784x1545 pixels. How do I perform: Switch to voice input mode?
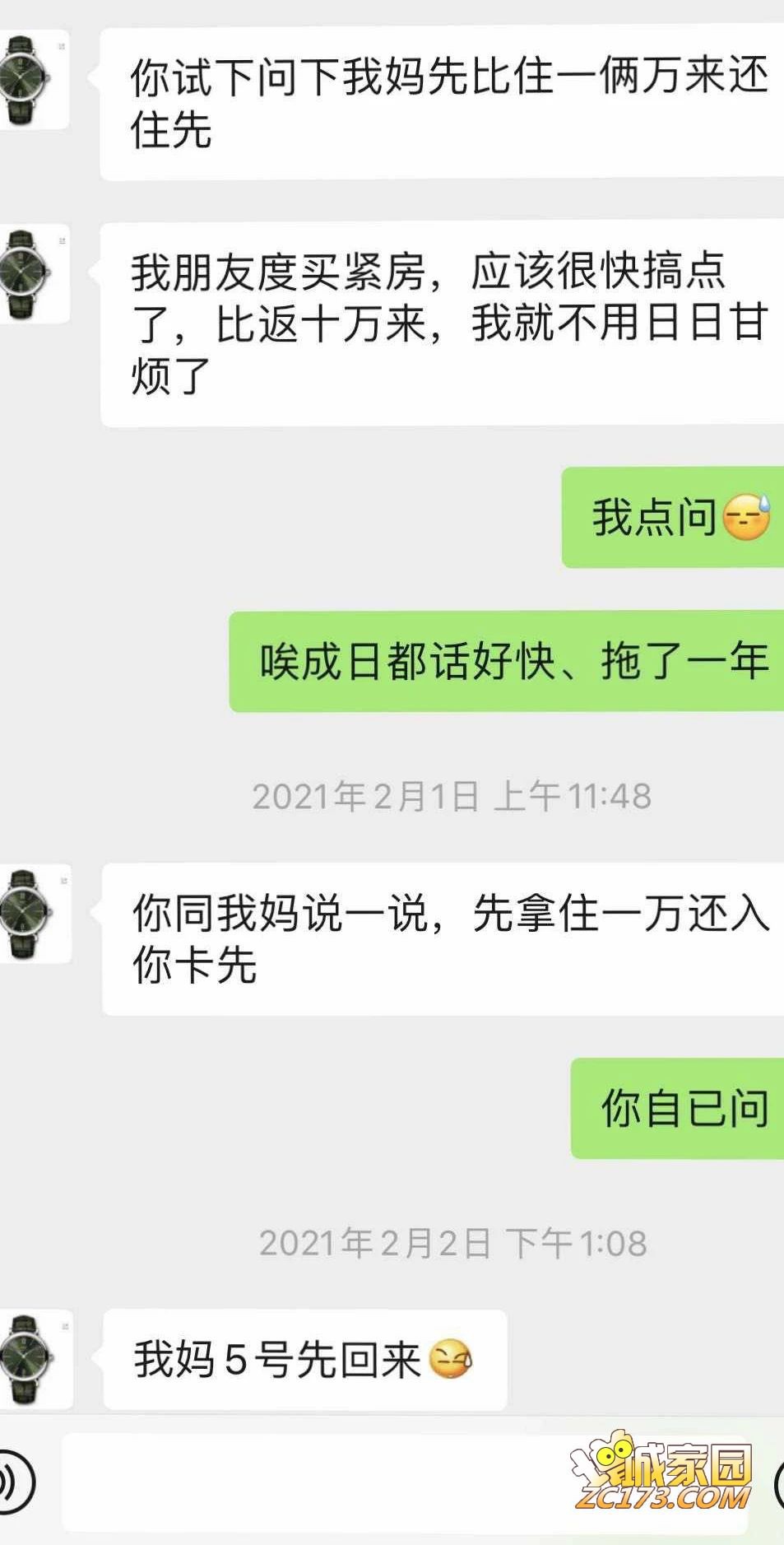pyautogui.click(x=12, y=1482)
